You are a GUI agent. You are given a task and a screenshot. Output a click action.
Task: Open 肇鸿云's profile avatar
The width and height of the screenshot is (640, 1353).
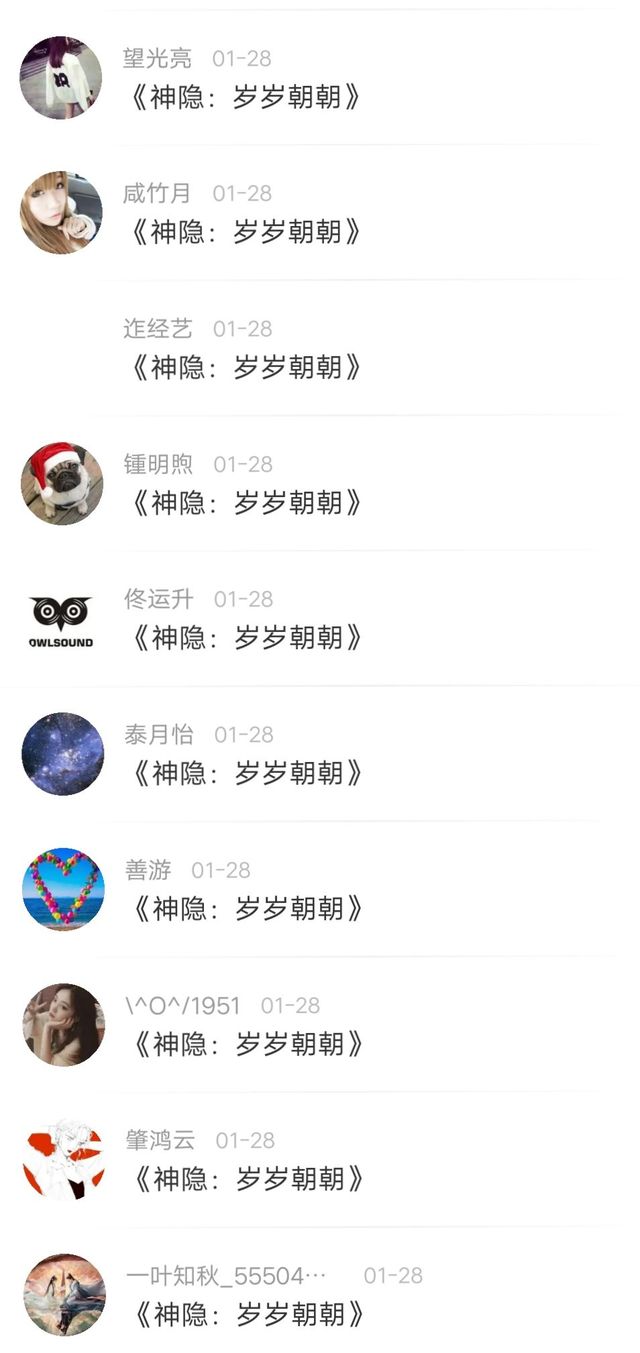pos(64,1160)
